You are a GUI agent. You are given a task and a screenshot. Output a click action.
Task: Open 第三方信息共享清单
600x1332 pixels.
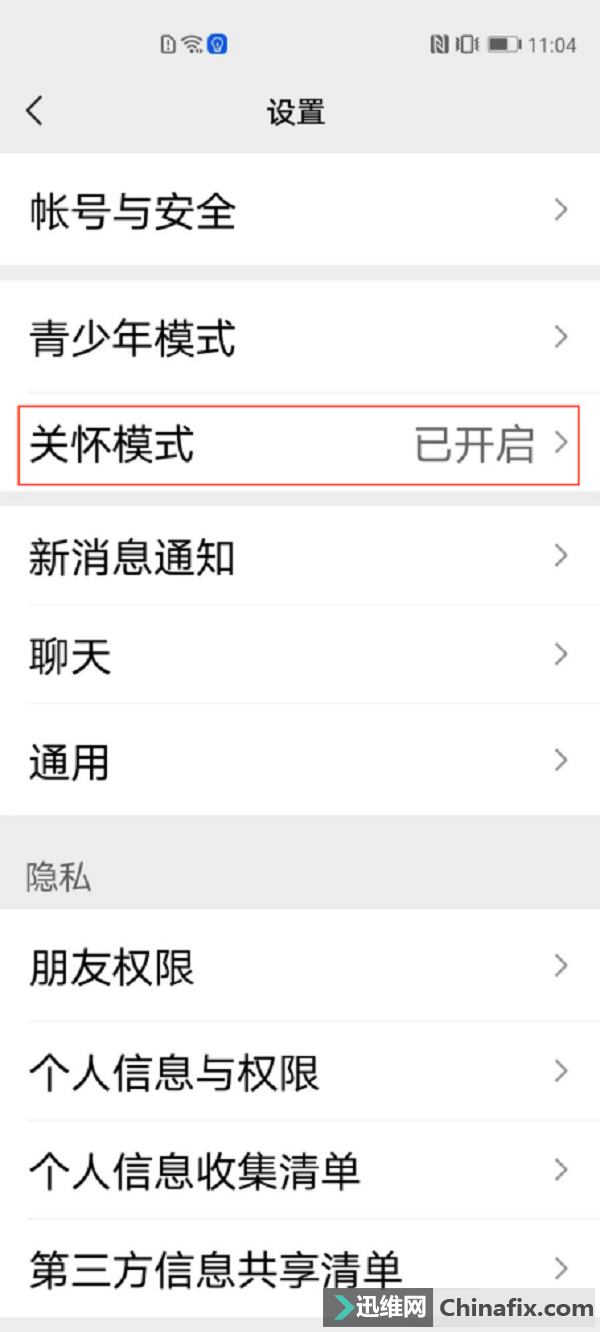300,1268
